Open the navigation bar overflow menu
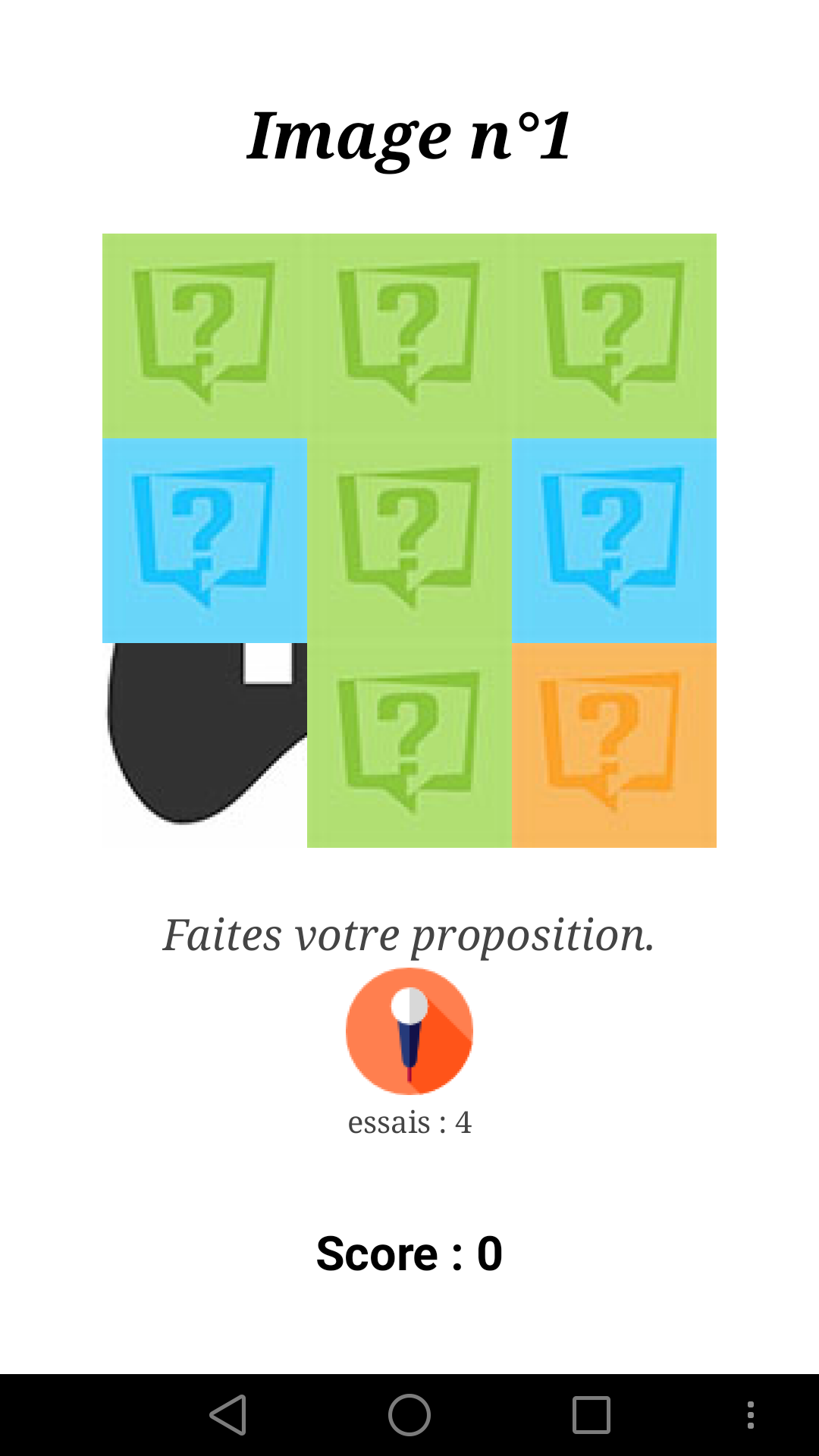819x1456 pixels. point(750,1415)
